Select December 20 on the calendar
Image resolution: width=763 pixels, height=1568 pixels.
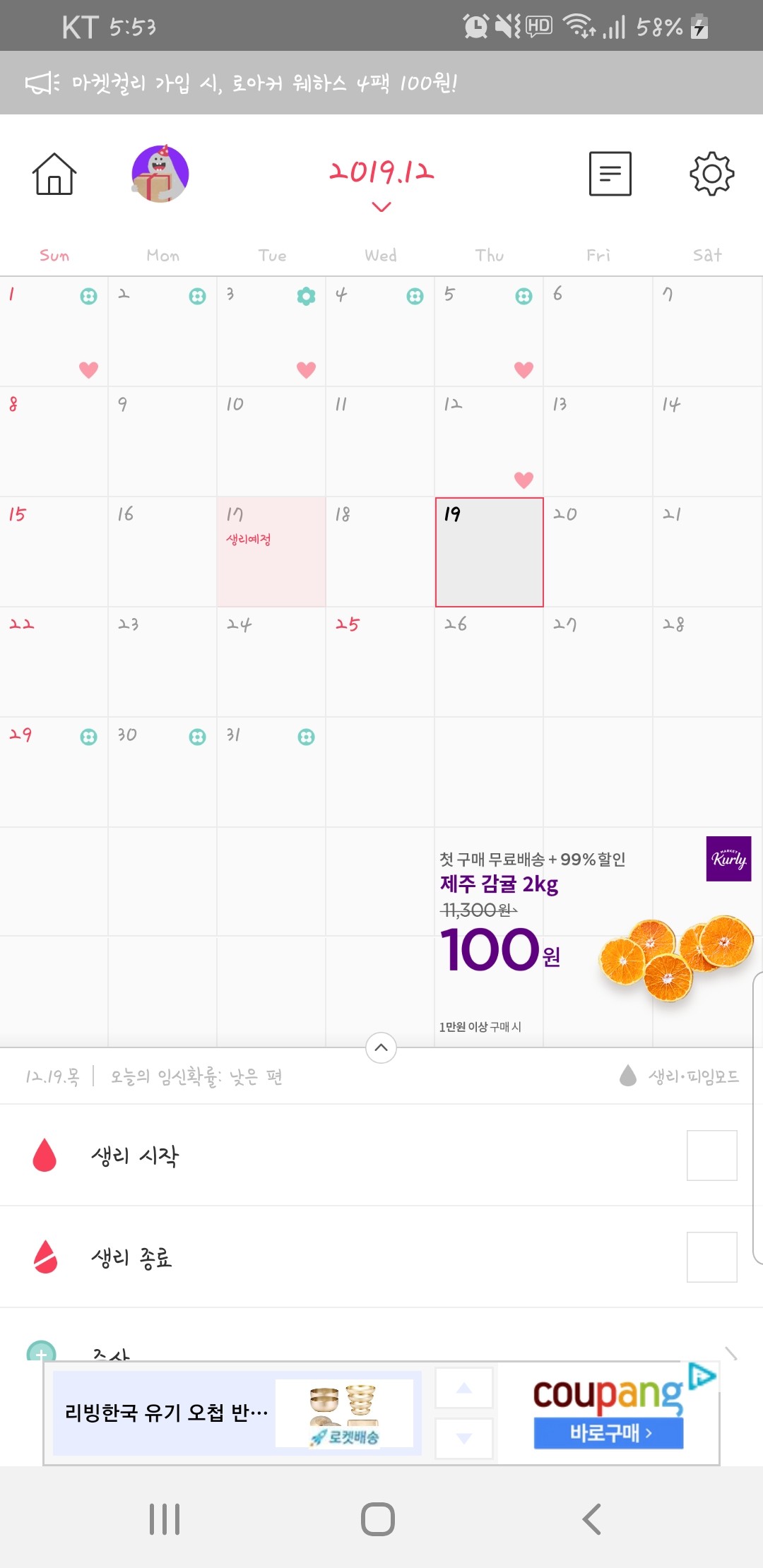[x=598, y=552]
